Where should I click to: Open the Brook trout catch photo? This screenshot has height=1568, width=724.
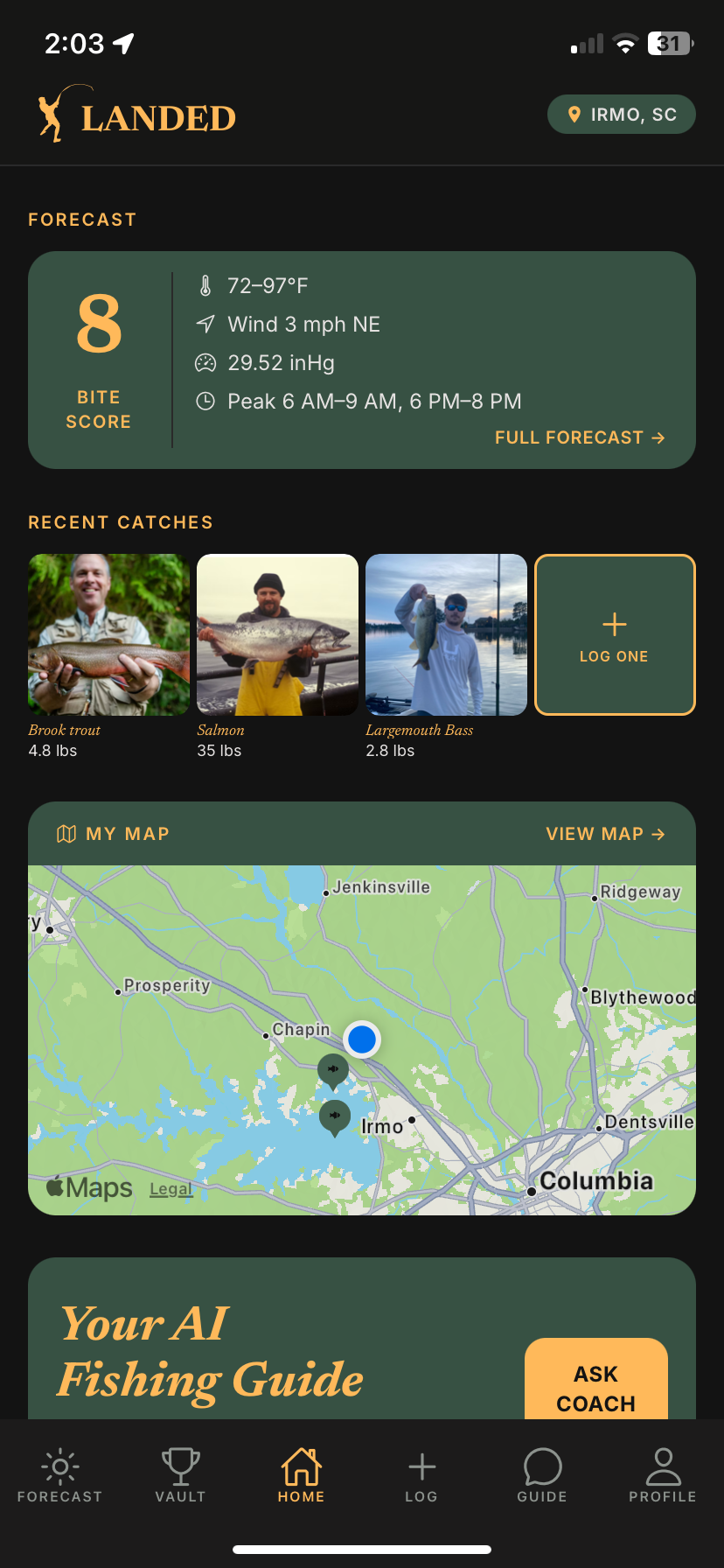(108, 634)
